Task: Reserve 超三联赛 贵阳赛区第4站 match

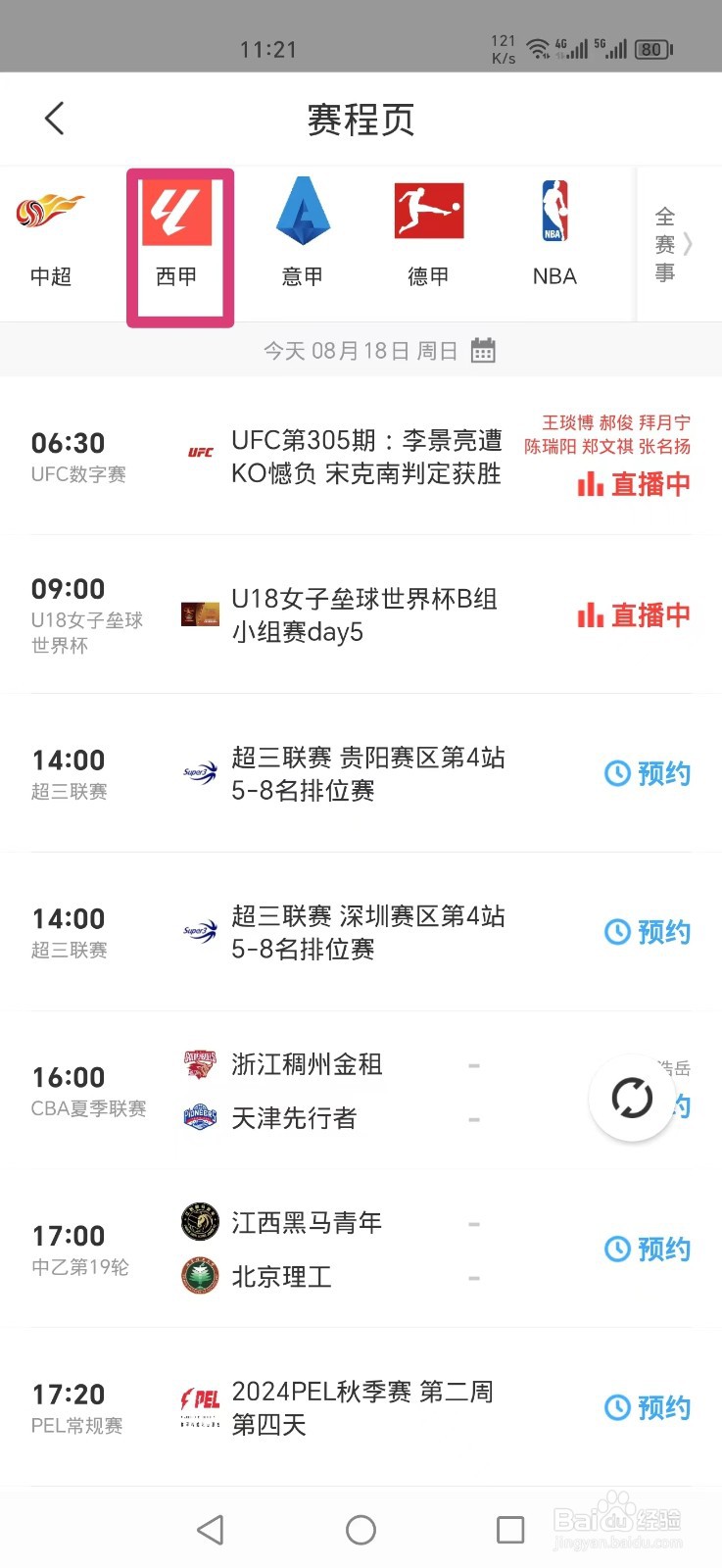Action: click(x=647, y=773)
